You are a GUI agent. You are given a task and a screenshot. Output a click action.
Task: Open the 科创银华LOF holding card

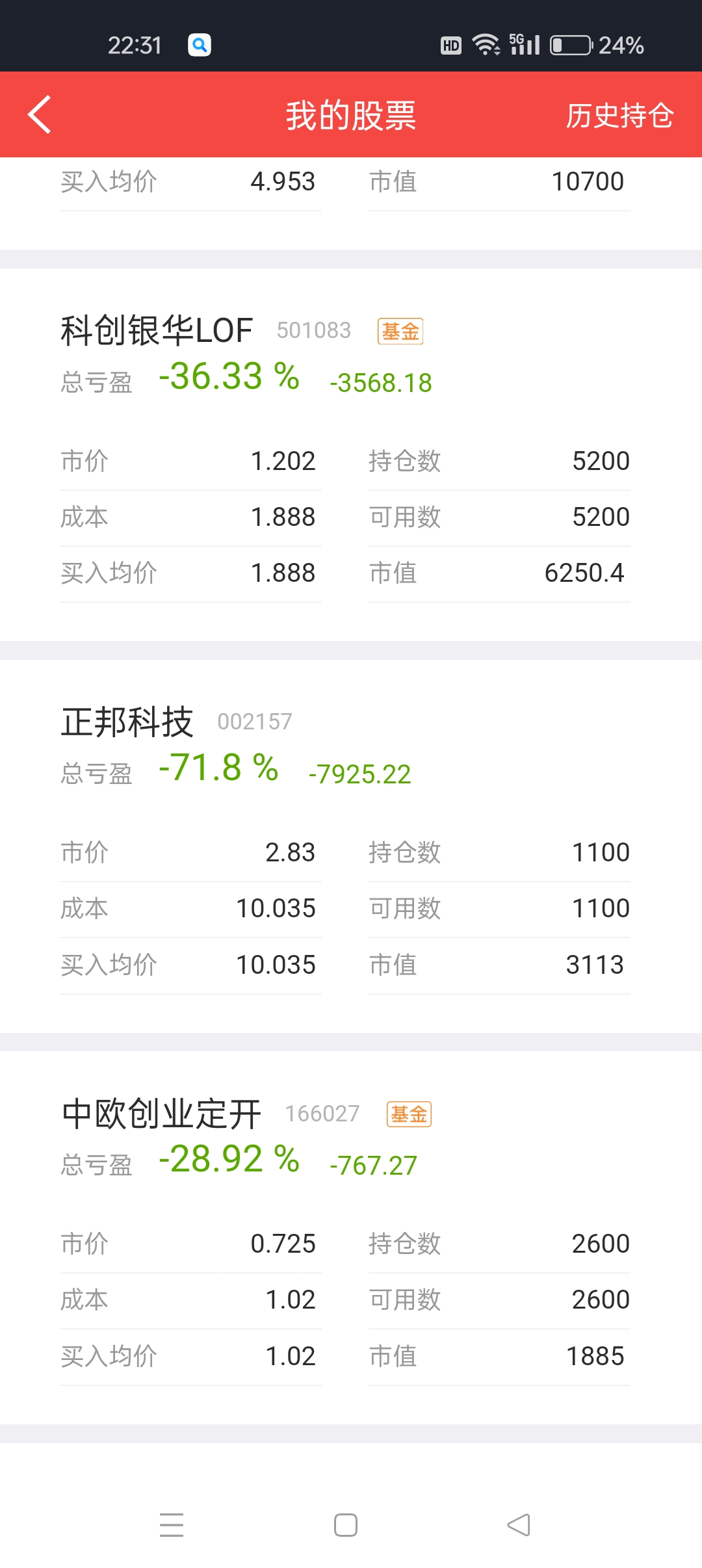pyautogui.click(x=156, y=331)
